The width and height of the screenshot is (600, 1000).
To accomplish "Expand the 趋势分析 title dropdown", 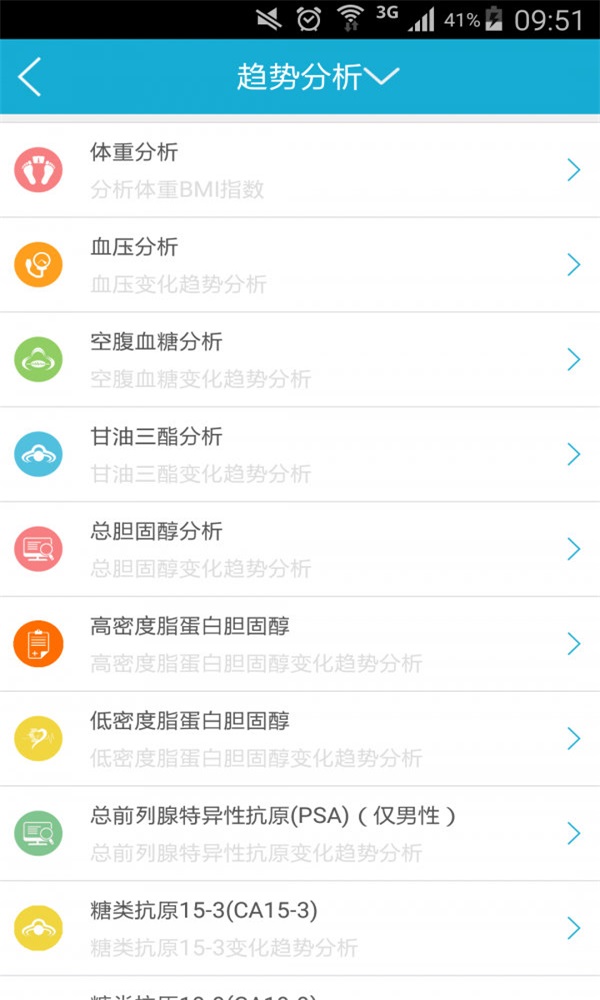I will pyautogui.click(x=317, y=77).
